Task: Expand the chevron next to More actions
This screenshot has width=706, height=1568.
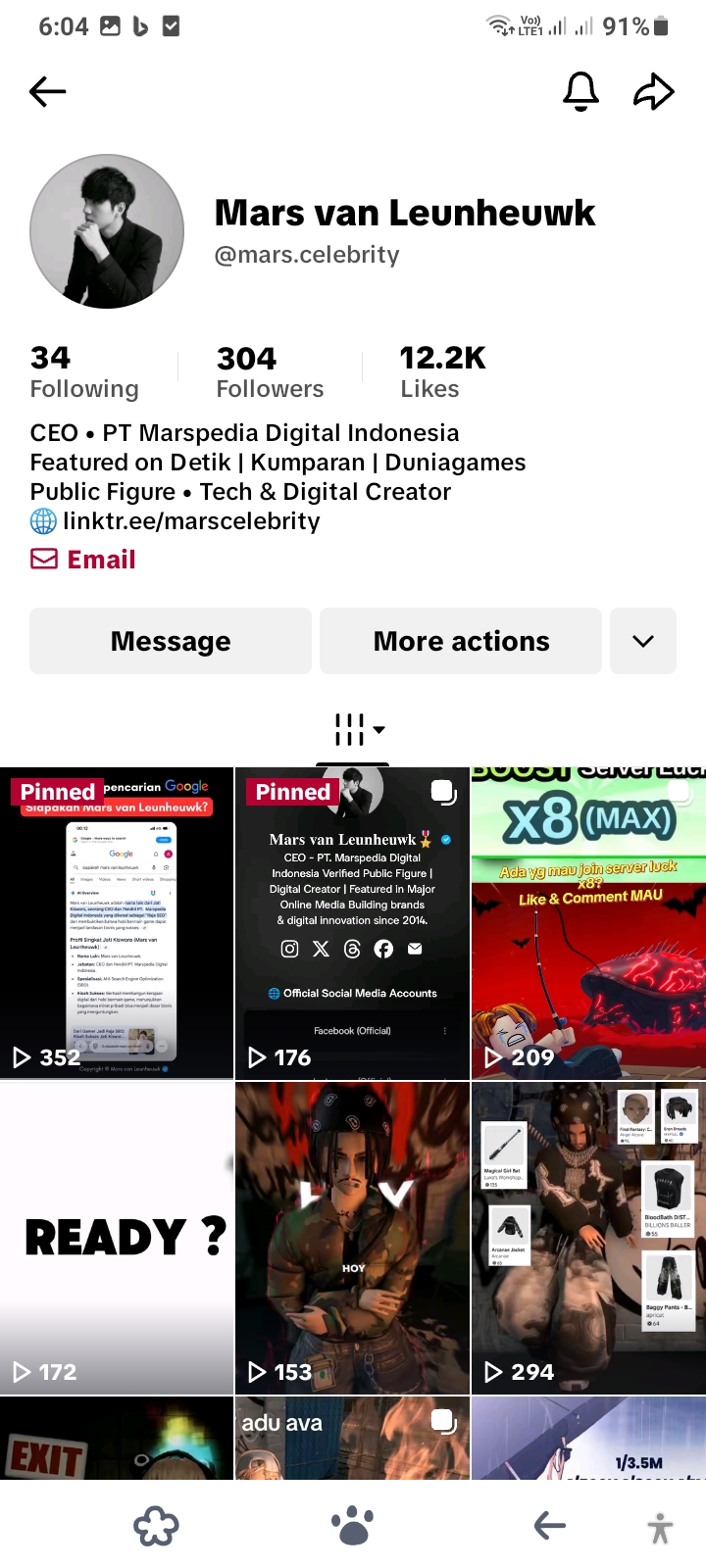Action: tap(643, 641)
